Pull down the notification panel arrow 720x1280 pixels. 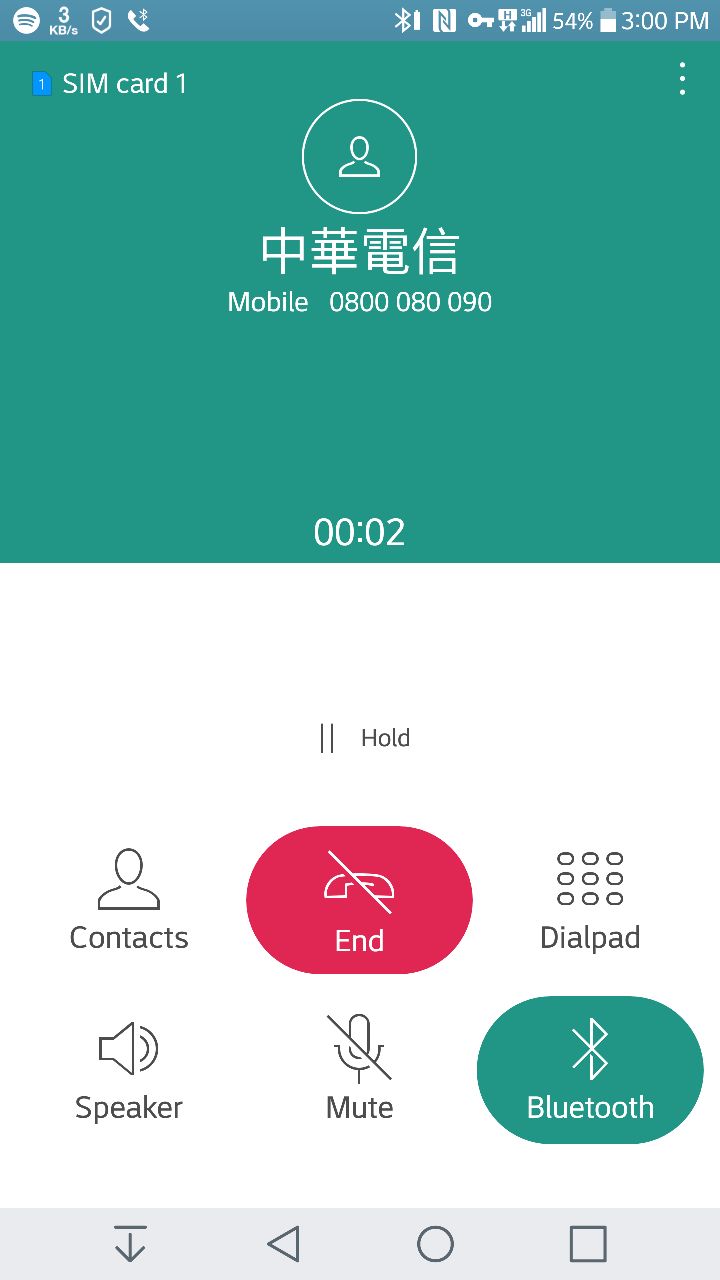tap(130, 1244)
